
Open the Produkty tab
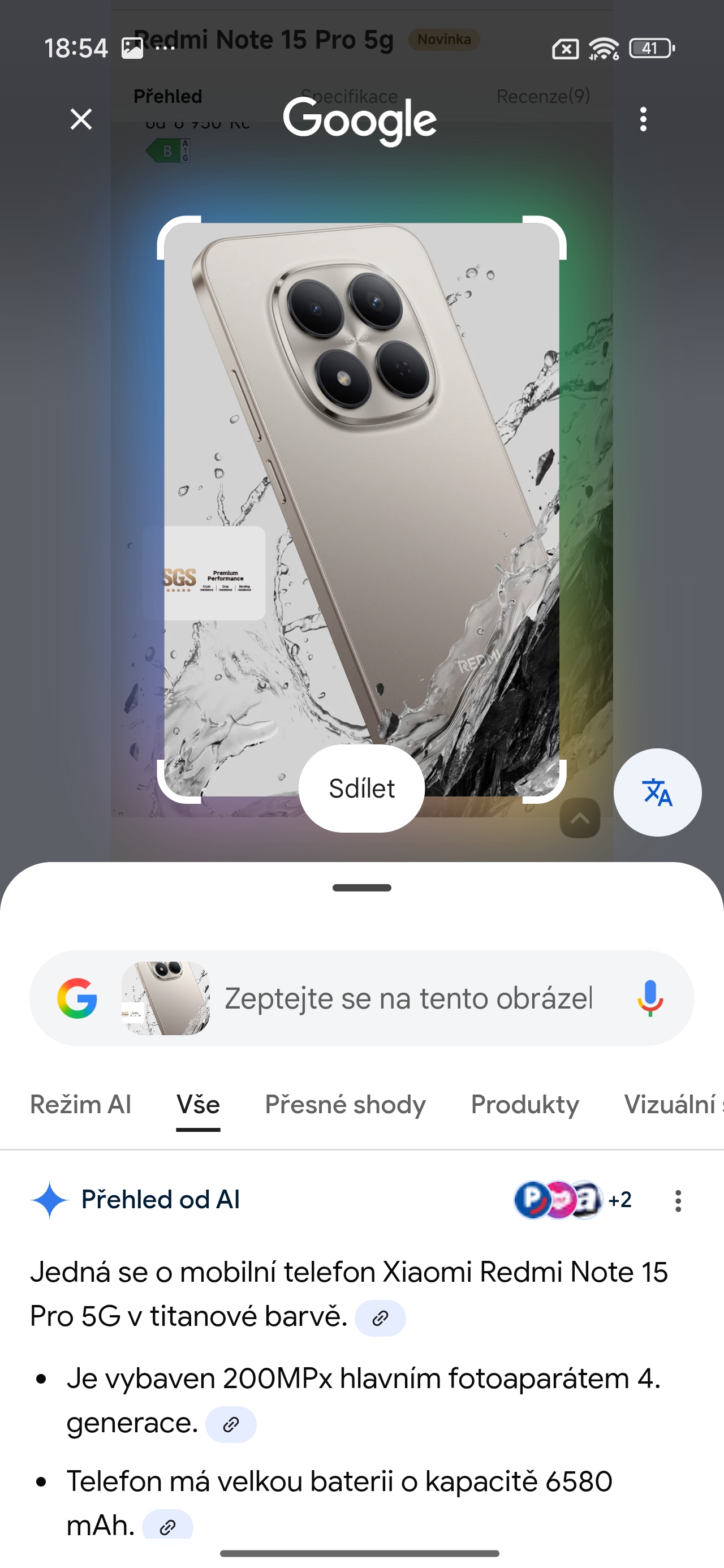[x=525, y=1105]
